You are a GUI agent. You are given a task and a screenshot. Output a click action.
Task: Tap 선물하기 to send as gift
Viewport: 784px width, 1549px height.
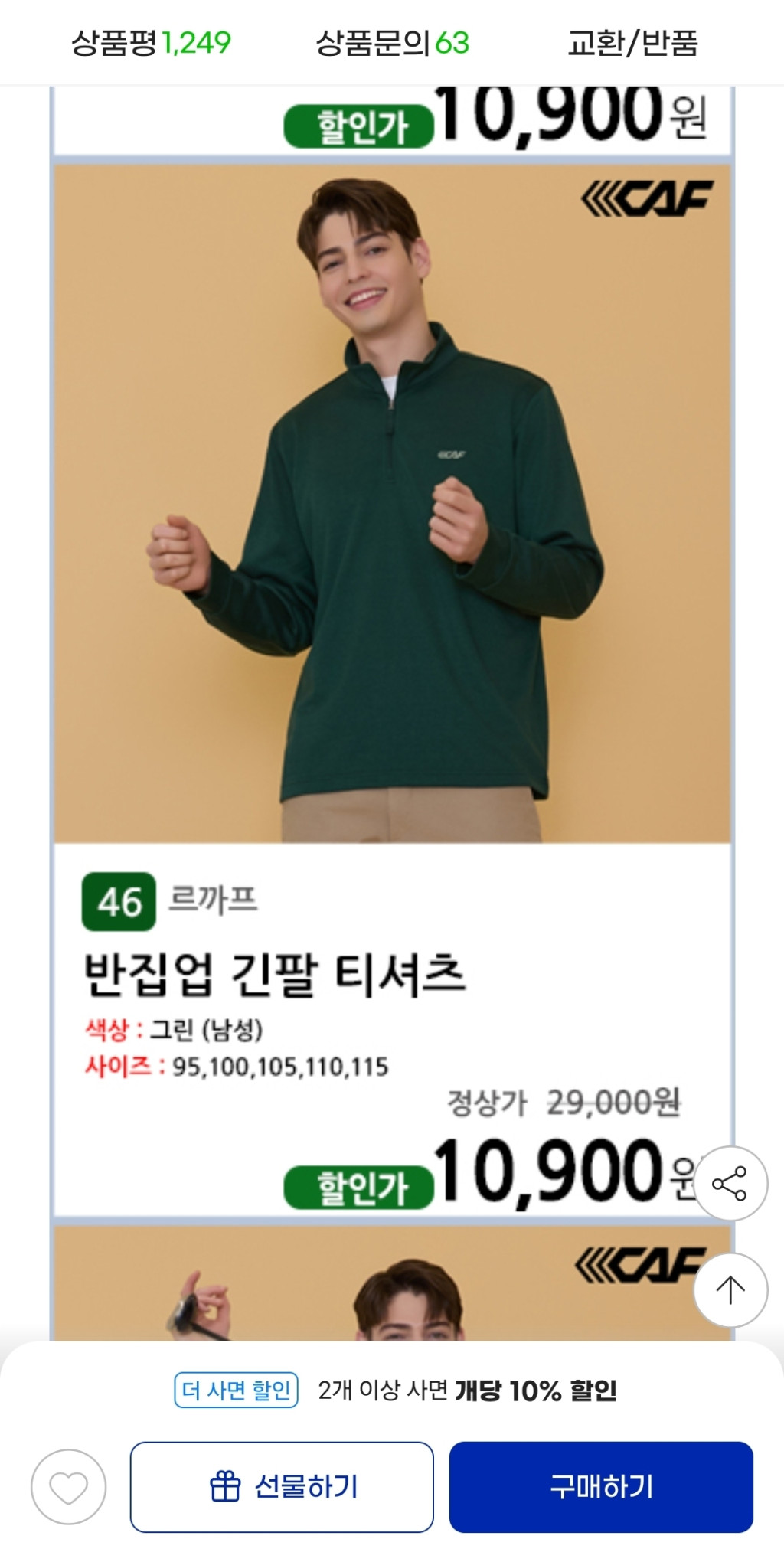[x=282, y=1487]
